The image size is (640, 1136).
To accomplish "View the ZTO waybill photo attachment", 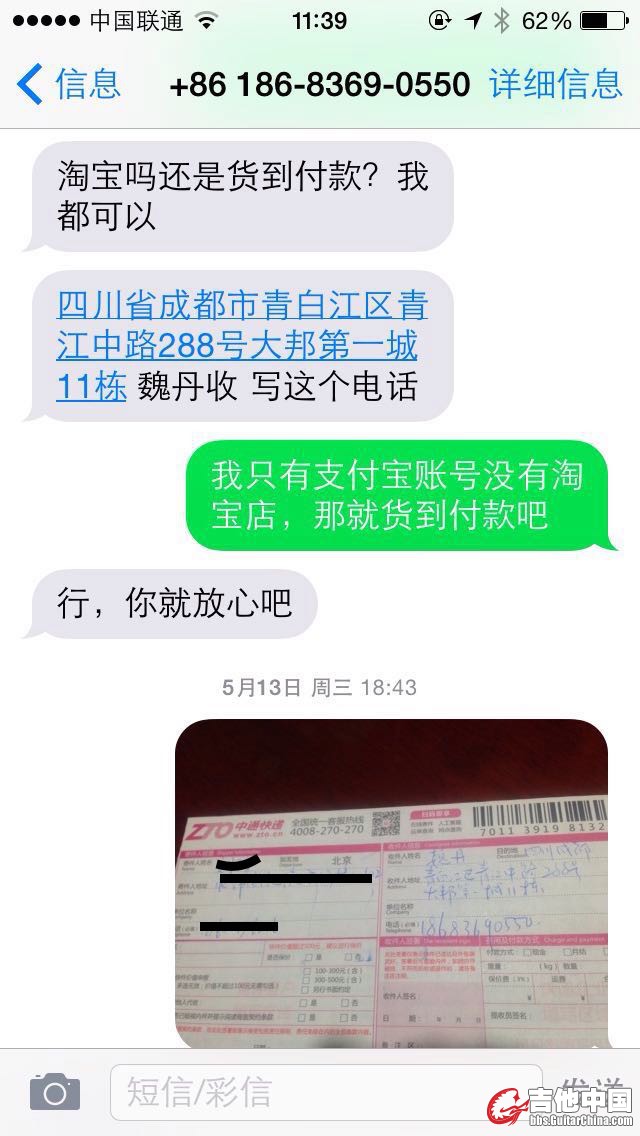I will point(392,882).
